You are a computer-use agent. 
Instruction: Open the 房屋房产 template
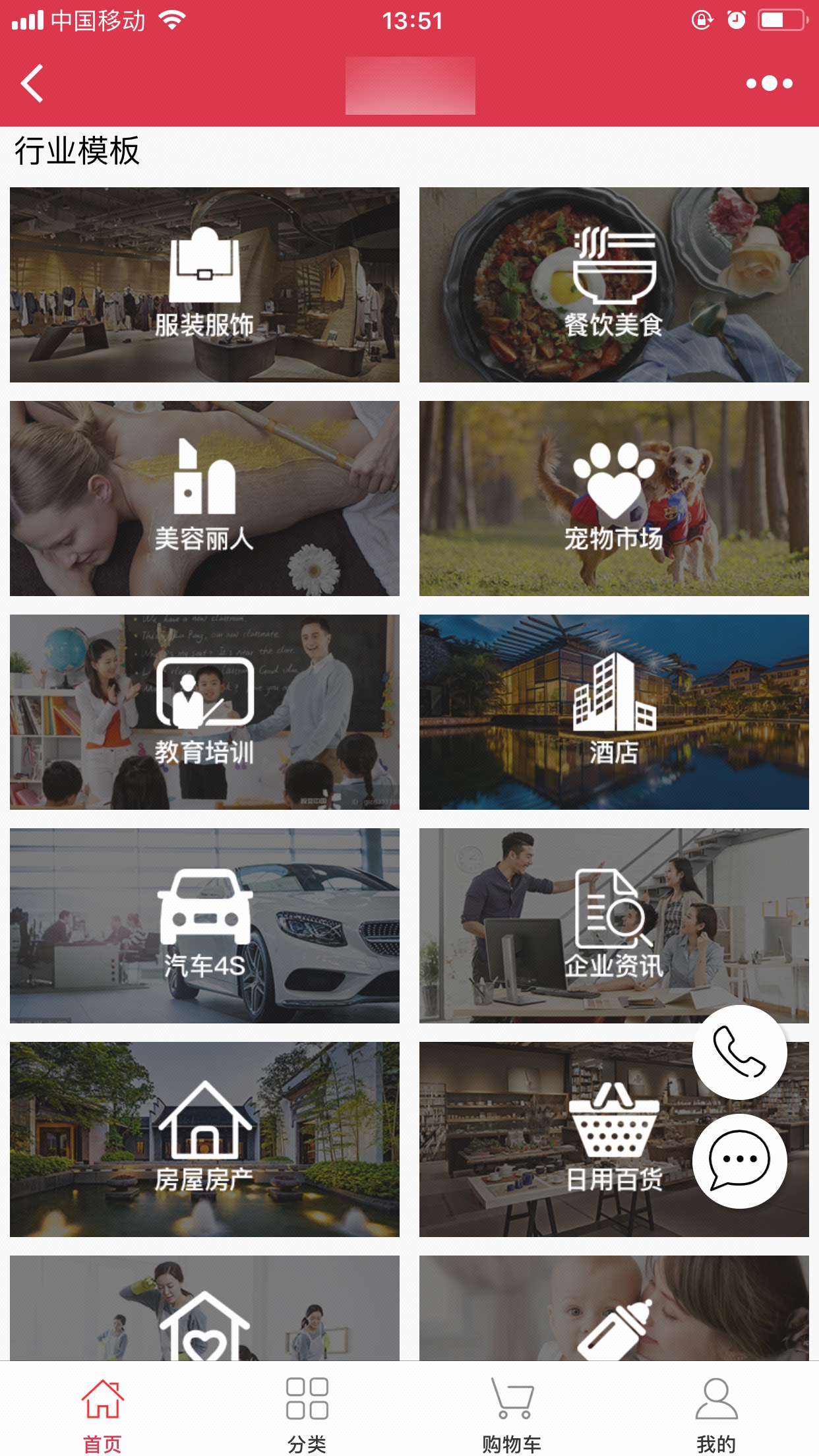pyautogui.click(x=204, y=1139)
